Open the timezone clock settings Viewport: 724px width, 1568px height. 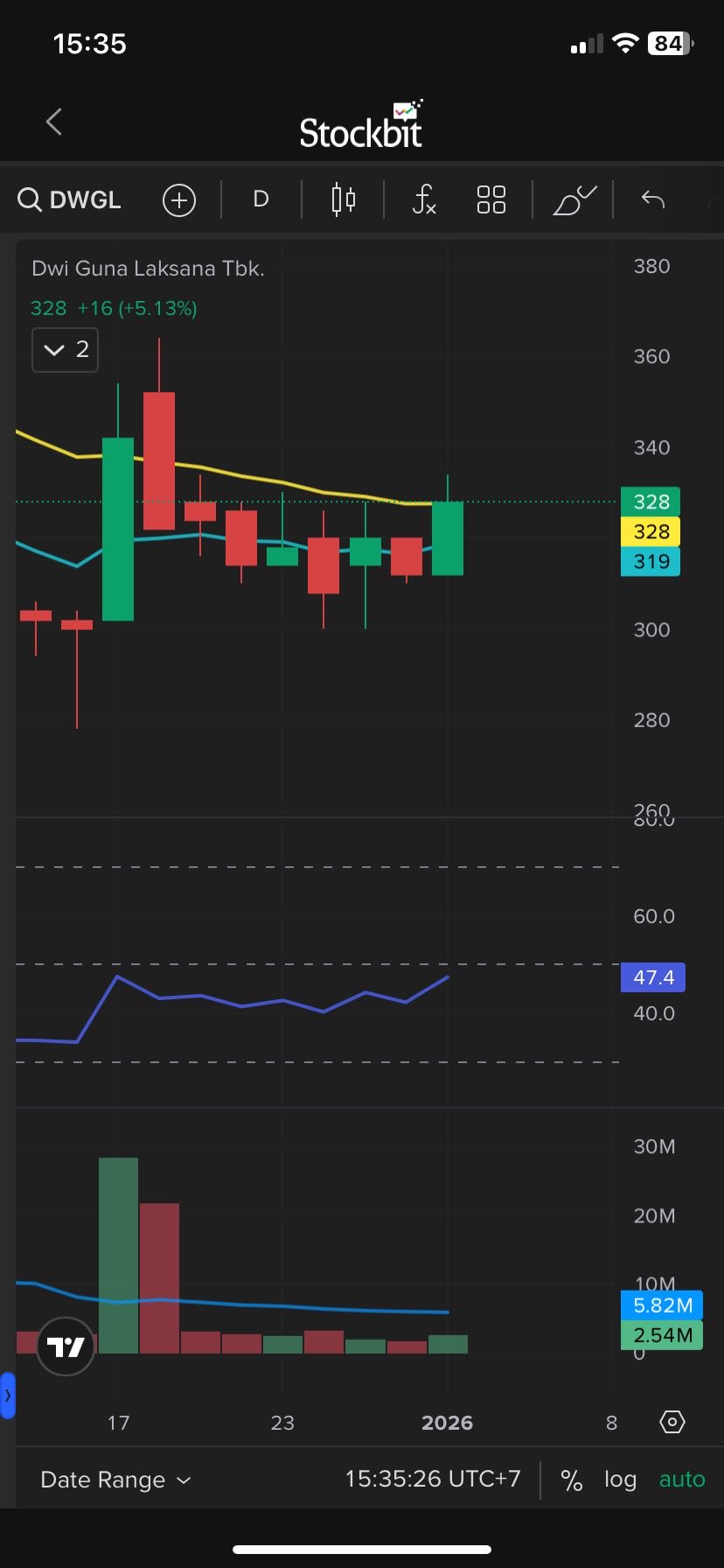[433, 1480]
